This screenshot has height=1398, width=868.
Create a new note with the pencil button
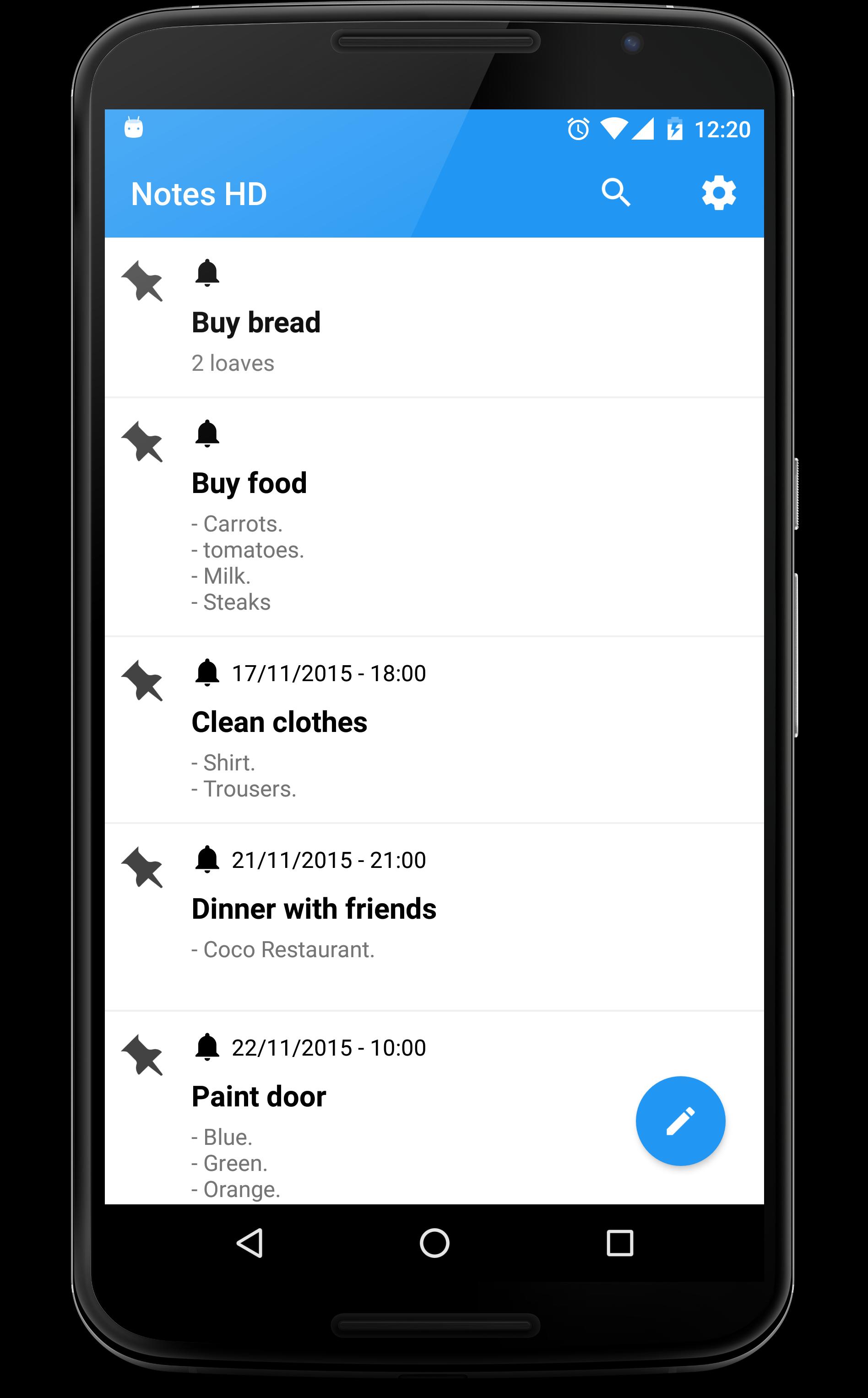680,1120
